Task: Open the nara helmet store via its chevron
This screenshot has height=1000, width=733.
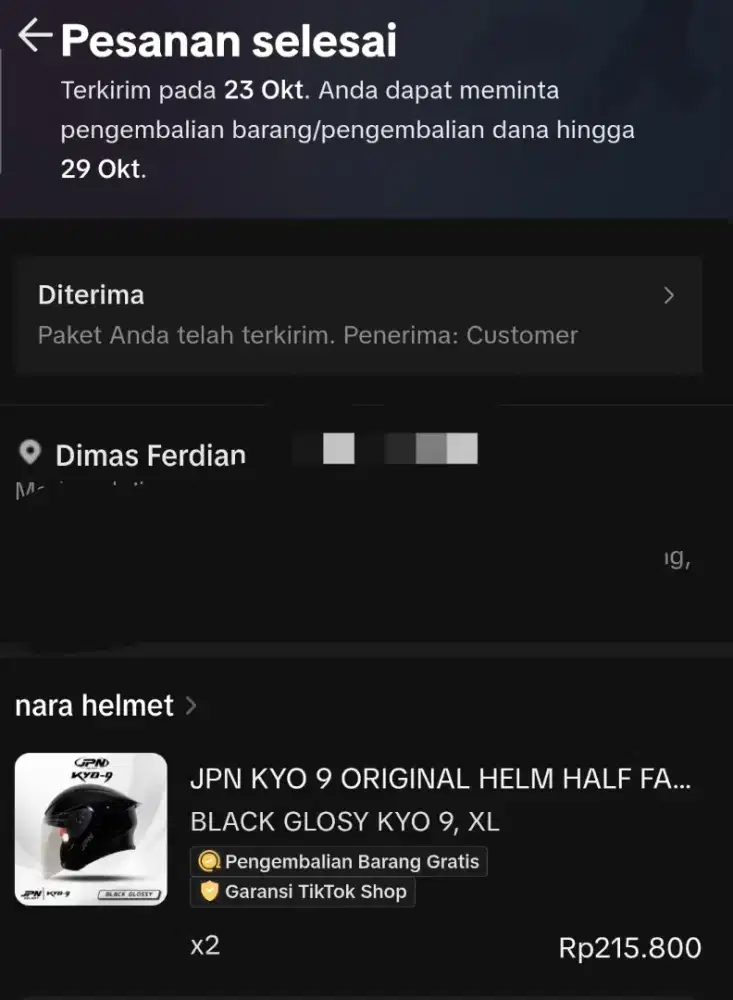Action: (x=190, y=705)
